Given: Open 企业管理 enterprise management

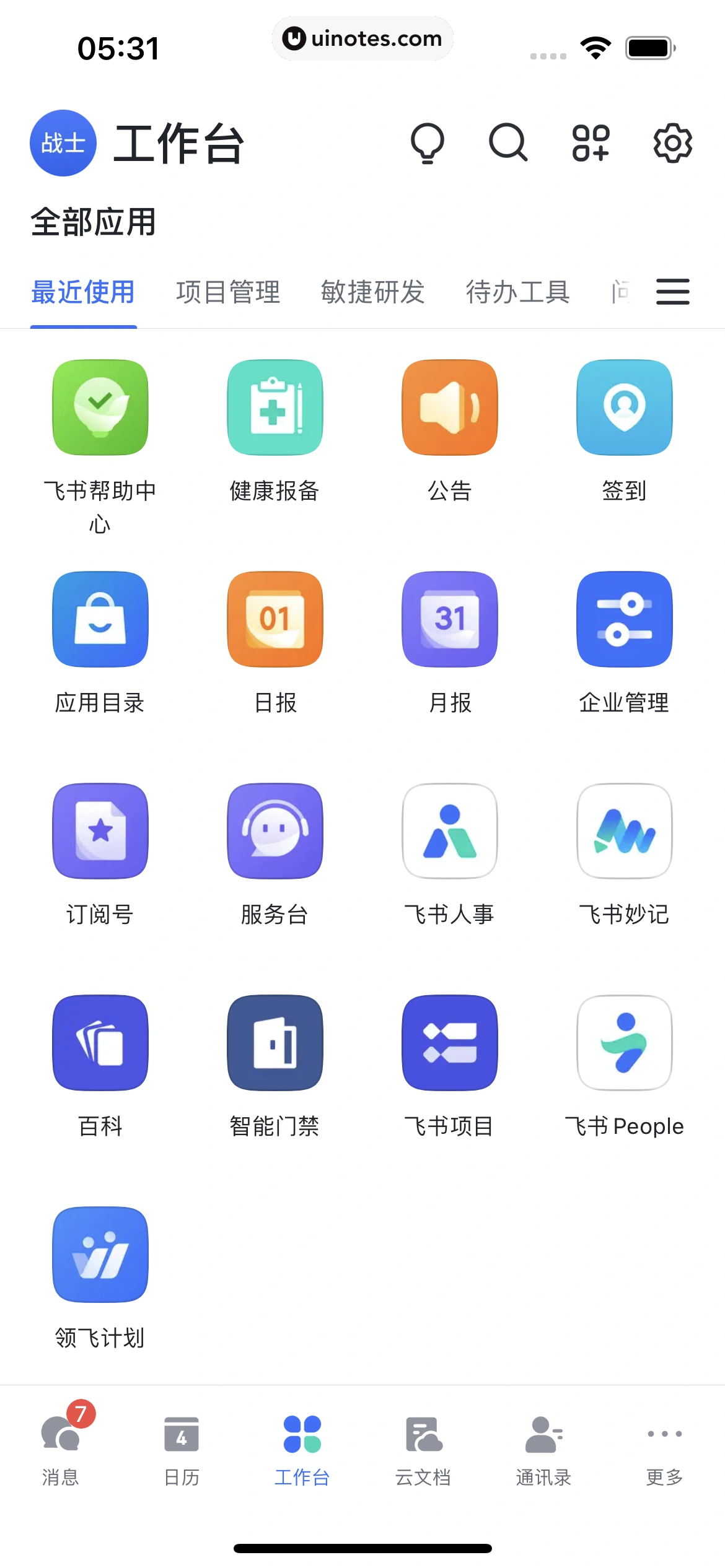Looking at the screenshot, I should coord(624,621).
